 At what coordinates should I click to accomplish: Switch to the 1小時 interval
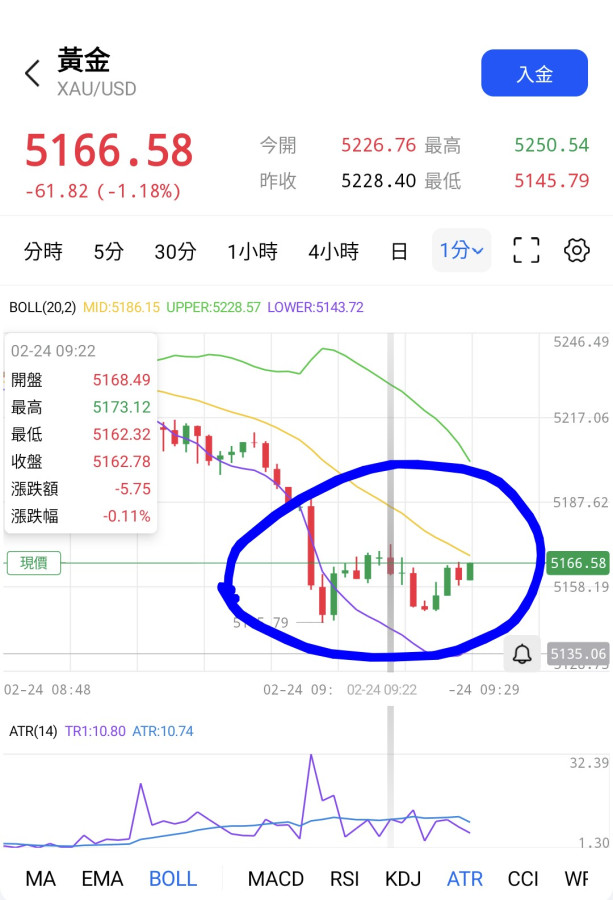click(252, 251)
